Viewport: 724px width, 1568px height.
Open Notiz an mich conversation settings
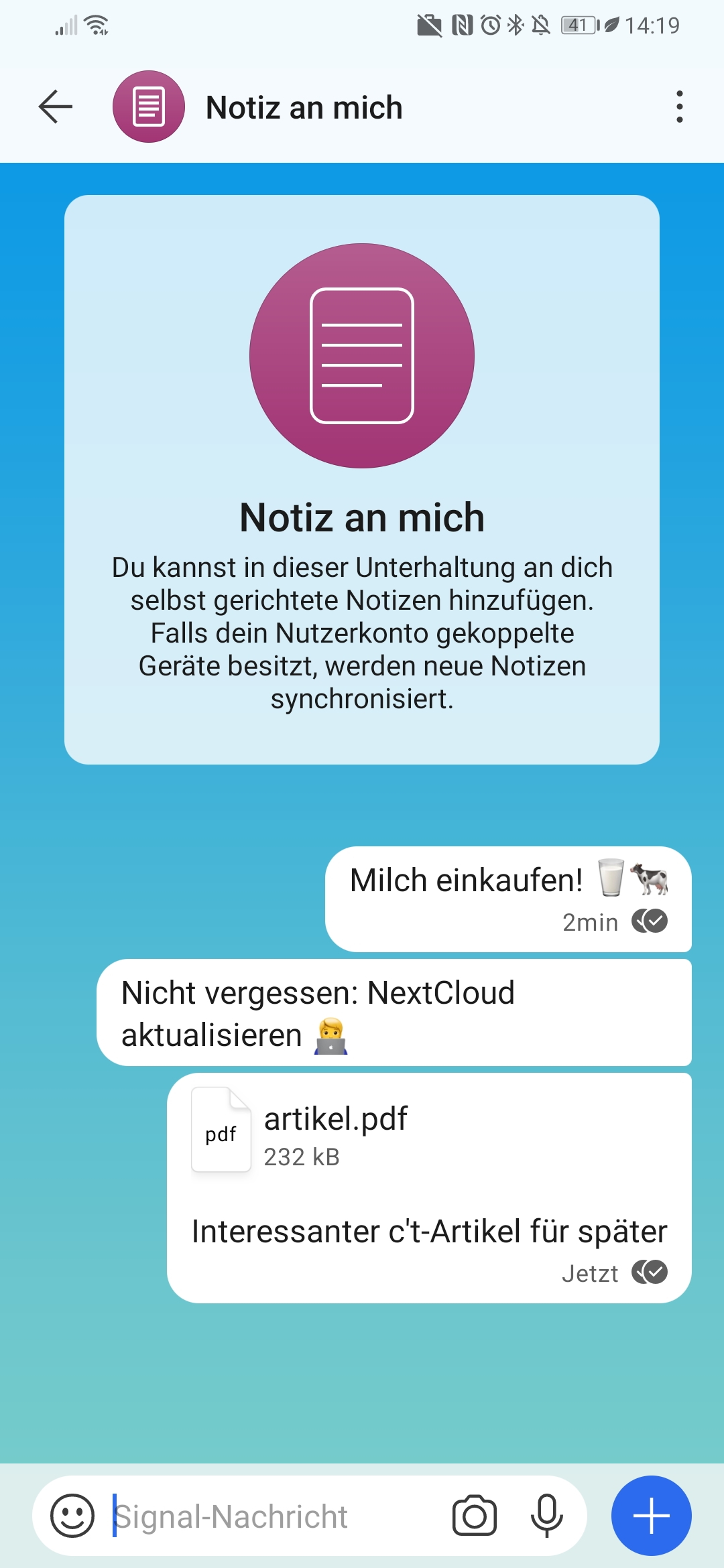click(304, 107)
